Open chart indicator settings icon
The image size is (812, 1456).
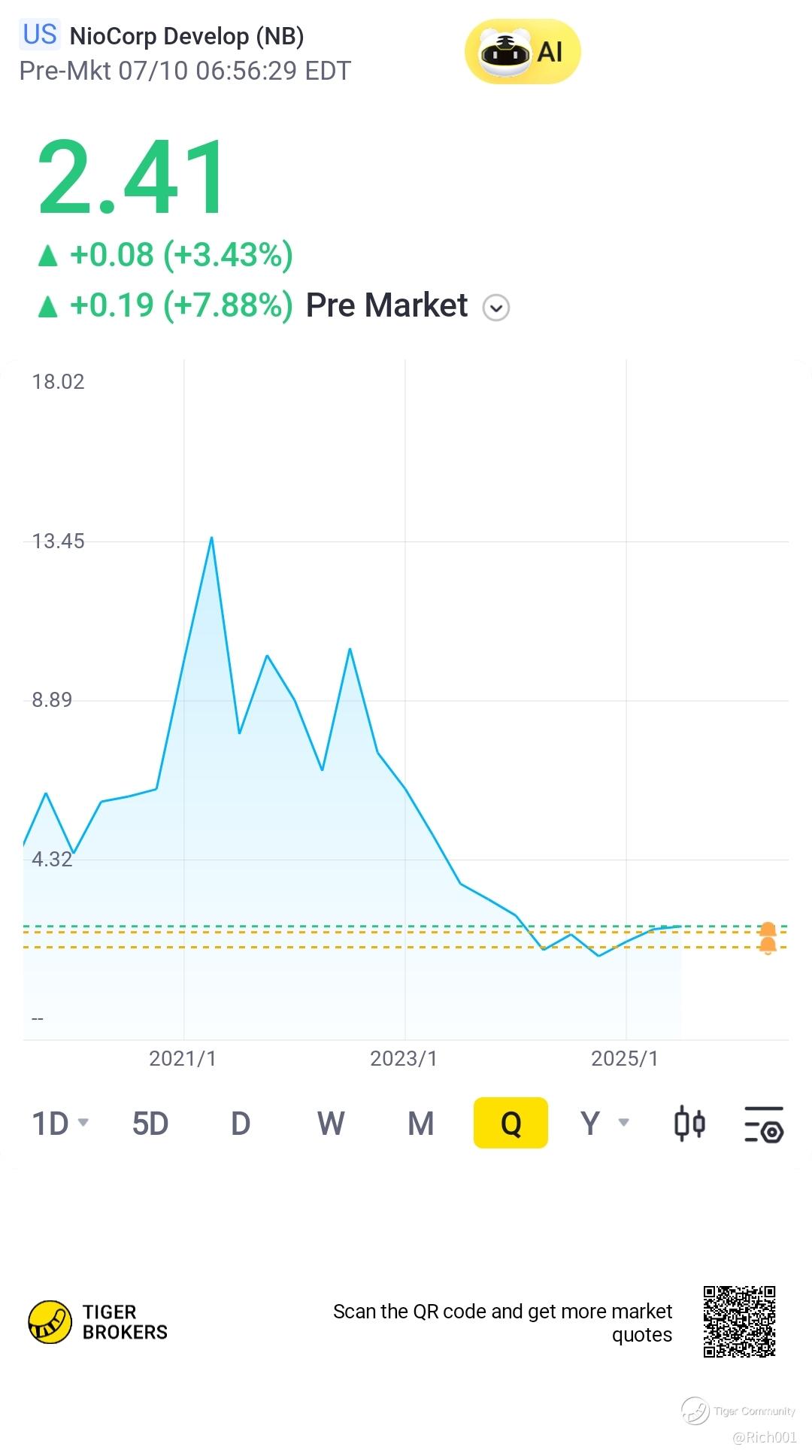pos(764,1124)
